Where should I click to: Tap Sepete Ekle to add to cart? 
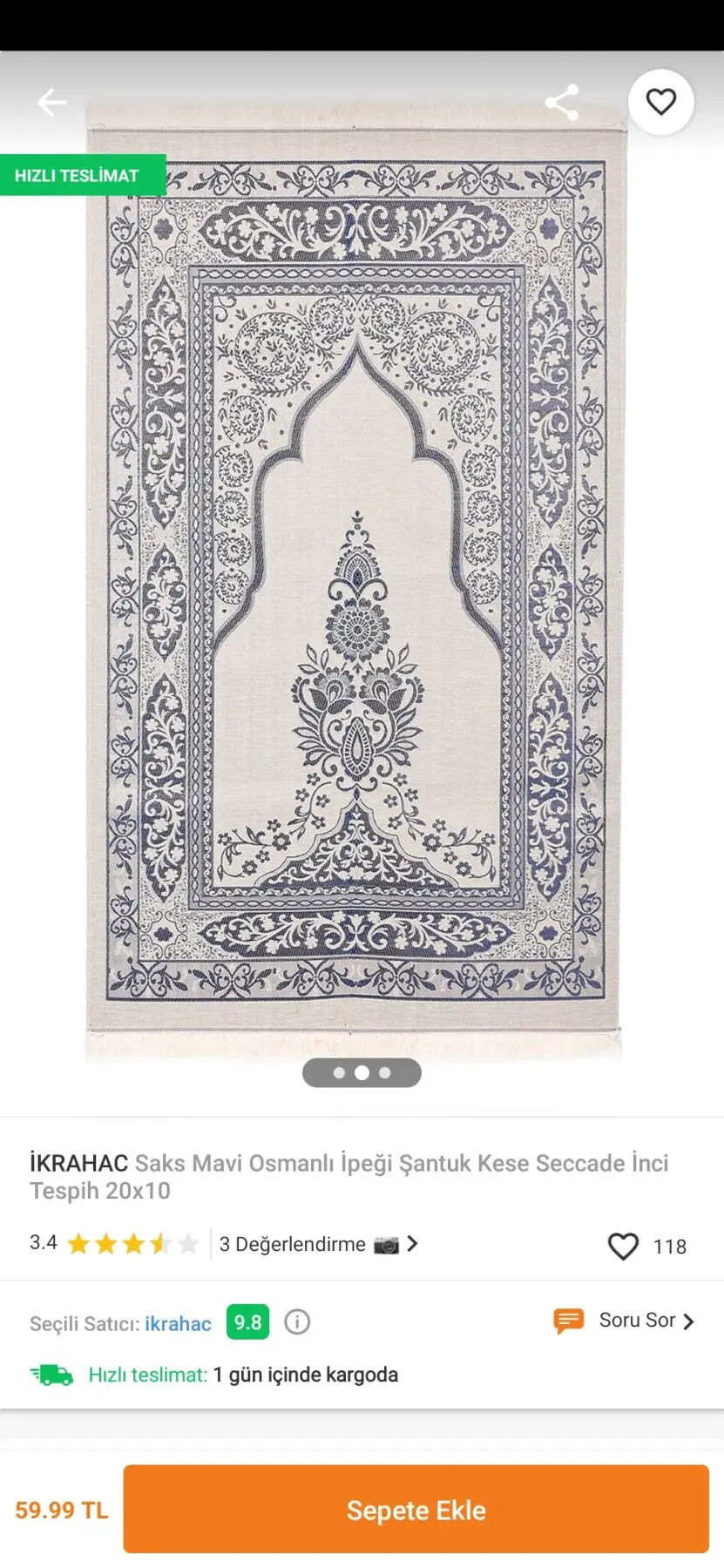pos(416,1510)
